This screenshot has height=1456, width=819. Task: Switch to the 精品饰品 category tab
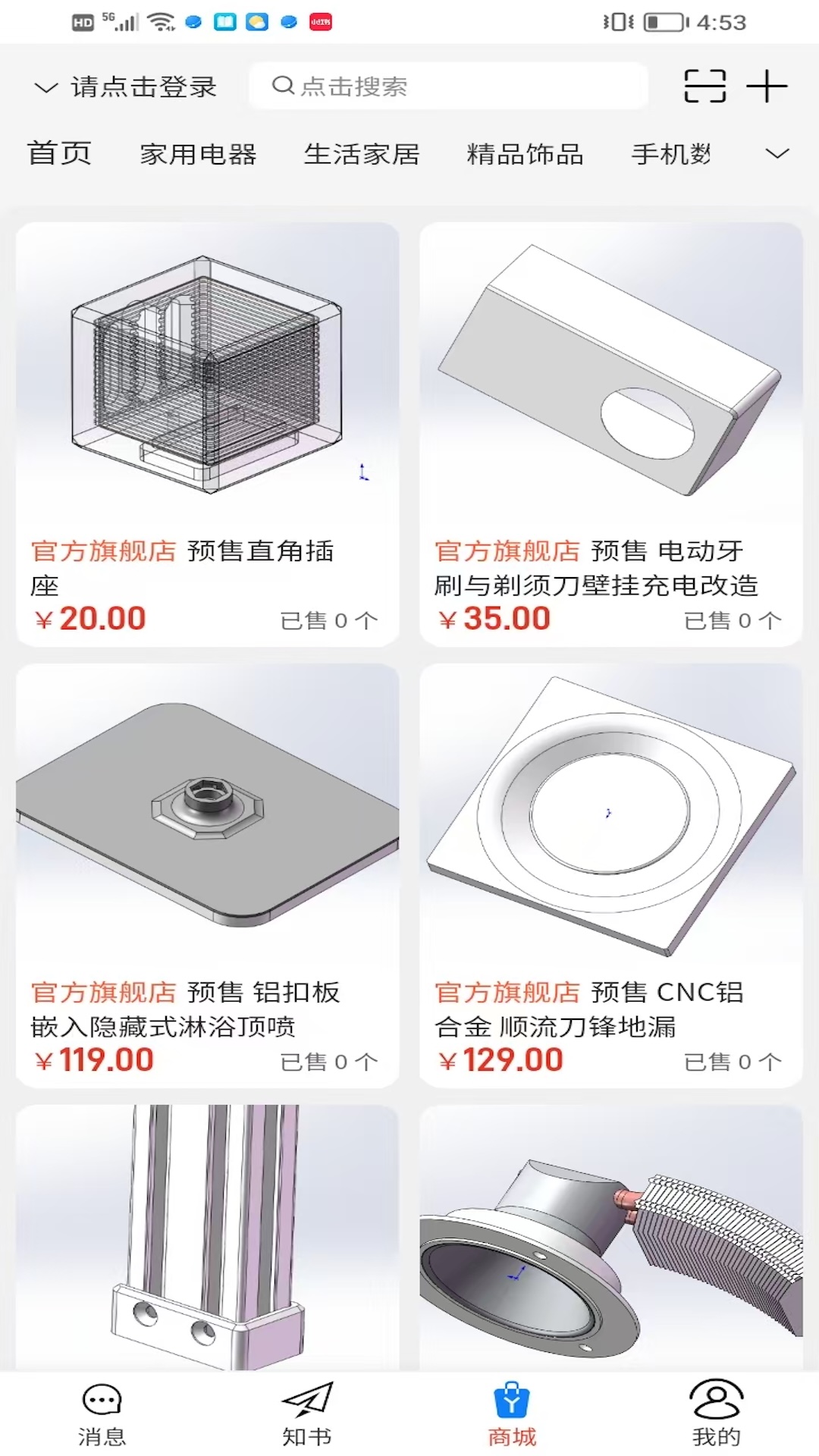(x=525, y=154)
